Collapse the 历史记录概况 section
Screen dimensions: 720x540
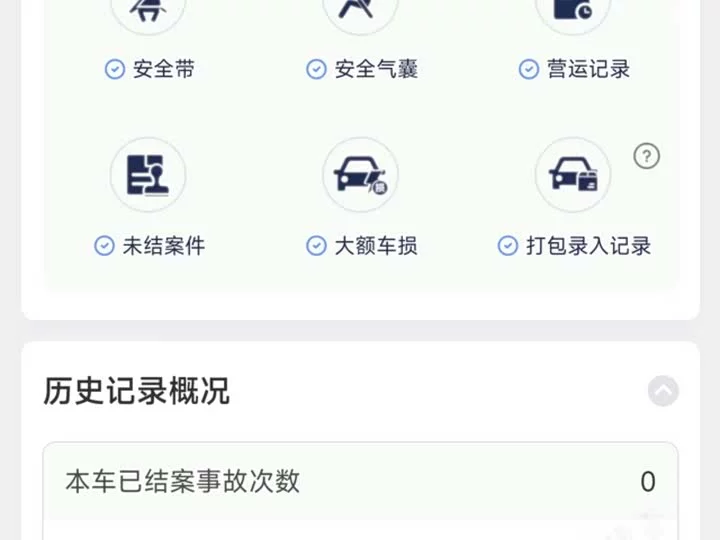[663, 391]
